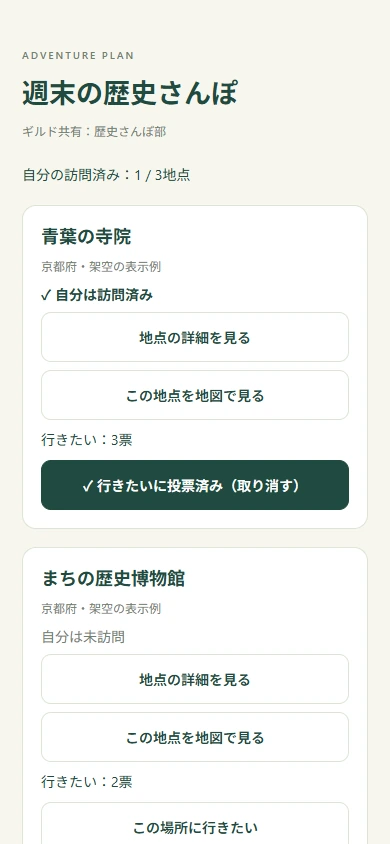Viewport: 390px width, 844px height.
Task: まちの歴史博物館の「地点の詳細を見る」を開く
Action: pyautogui.click(x=195, y=679)
